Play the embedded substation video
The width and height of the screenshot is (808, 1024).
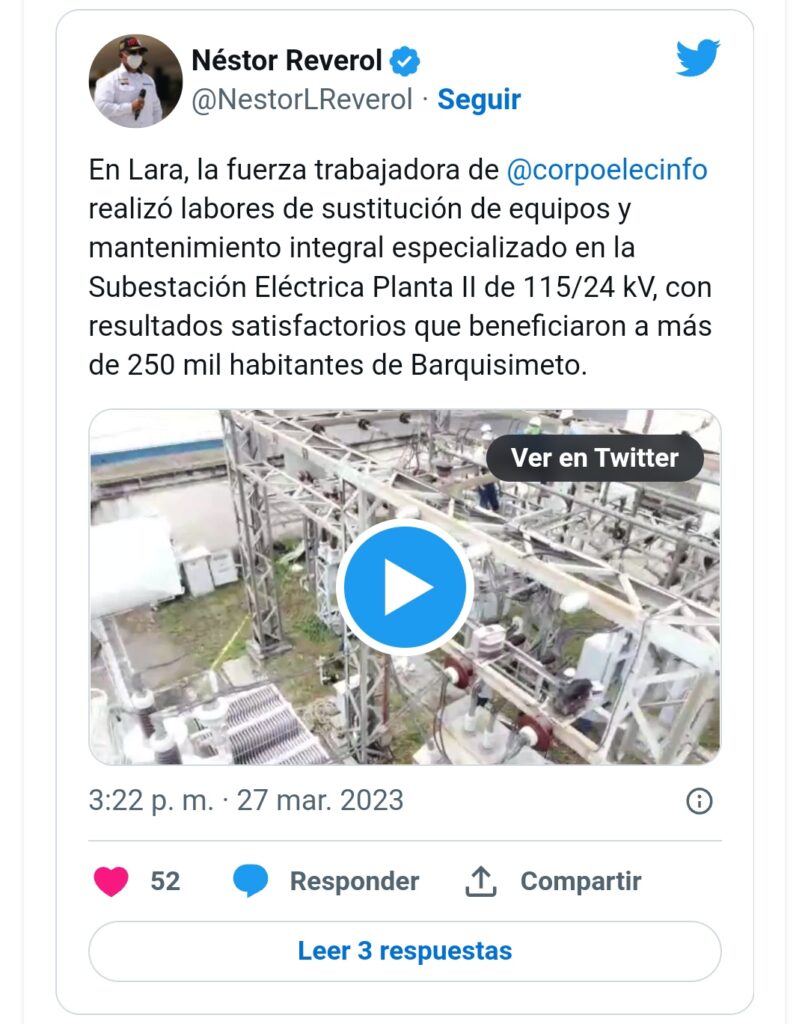coord(404,587)
